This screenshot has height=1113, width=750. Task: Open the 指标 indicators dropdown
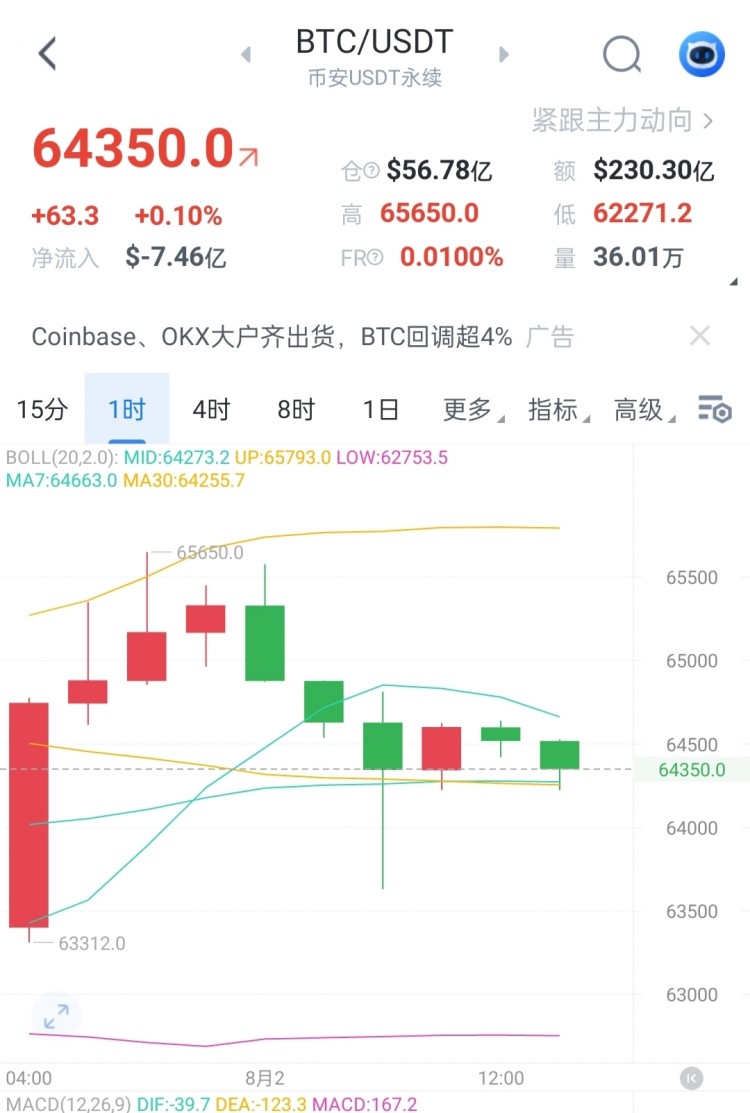coord(556,409)
